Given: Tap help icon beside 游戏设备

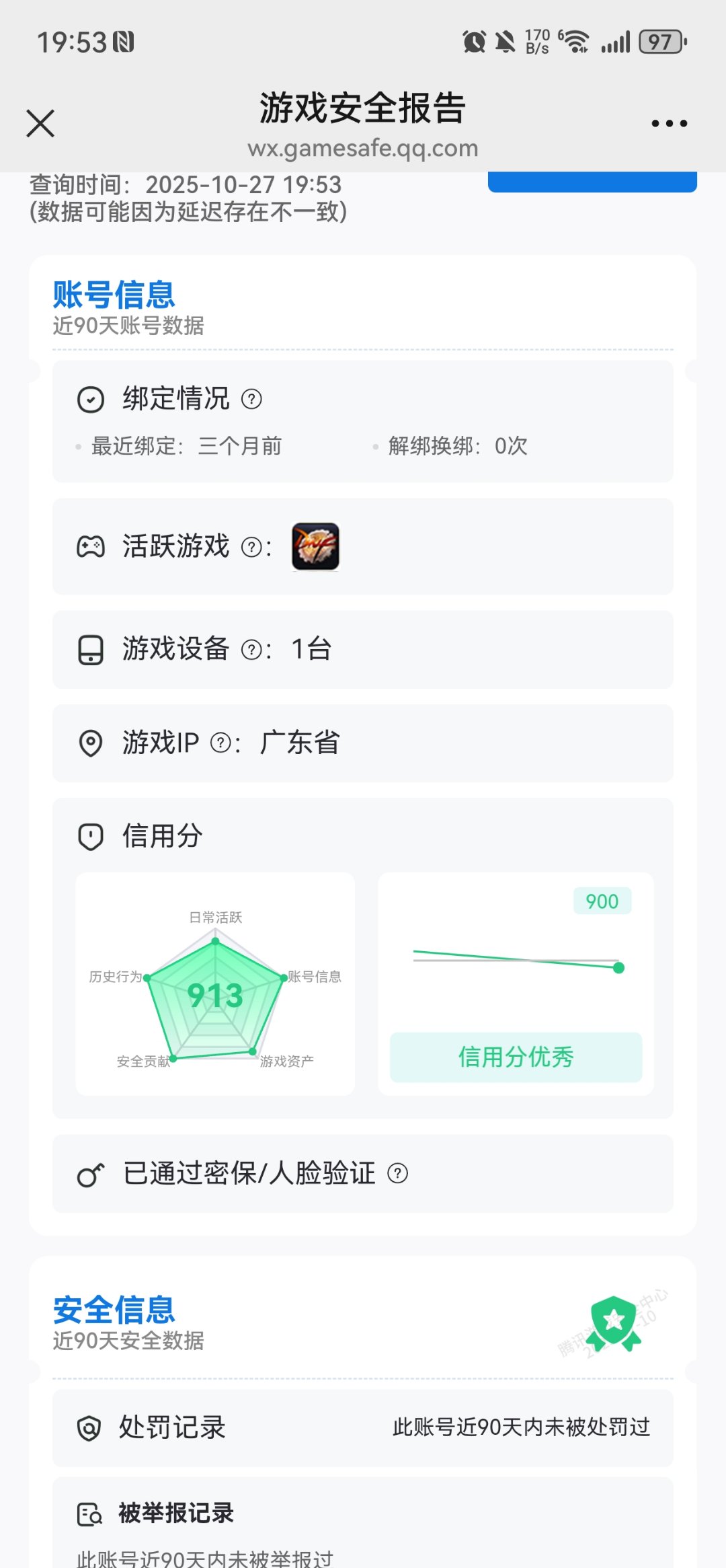Looking at the screenshot, I should pos(251,650).
